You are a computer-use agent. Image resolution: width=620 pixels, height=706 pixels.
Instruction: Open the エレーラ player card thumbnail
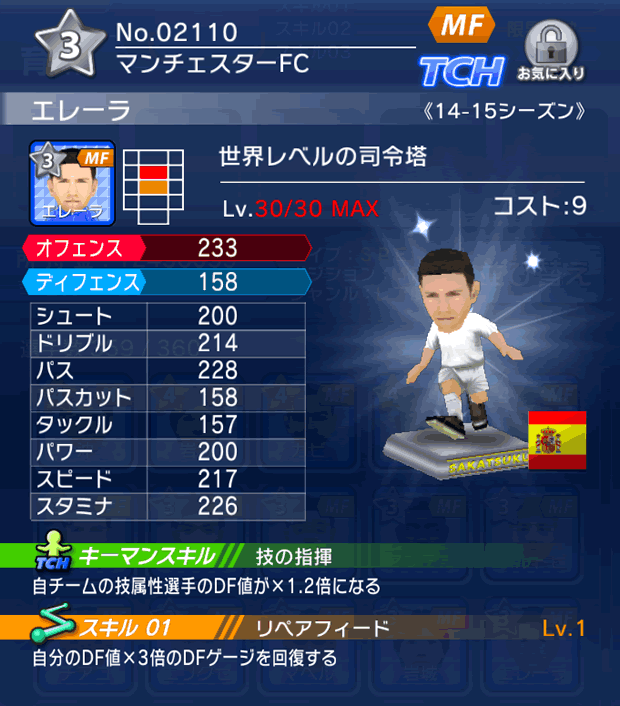pyautogui.click(x=73, y=183)
